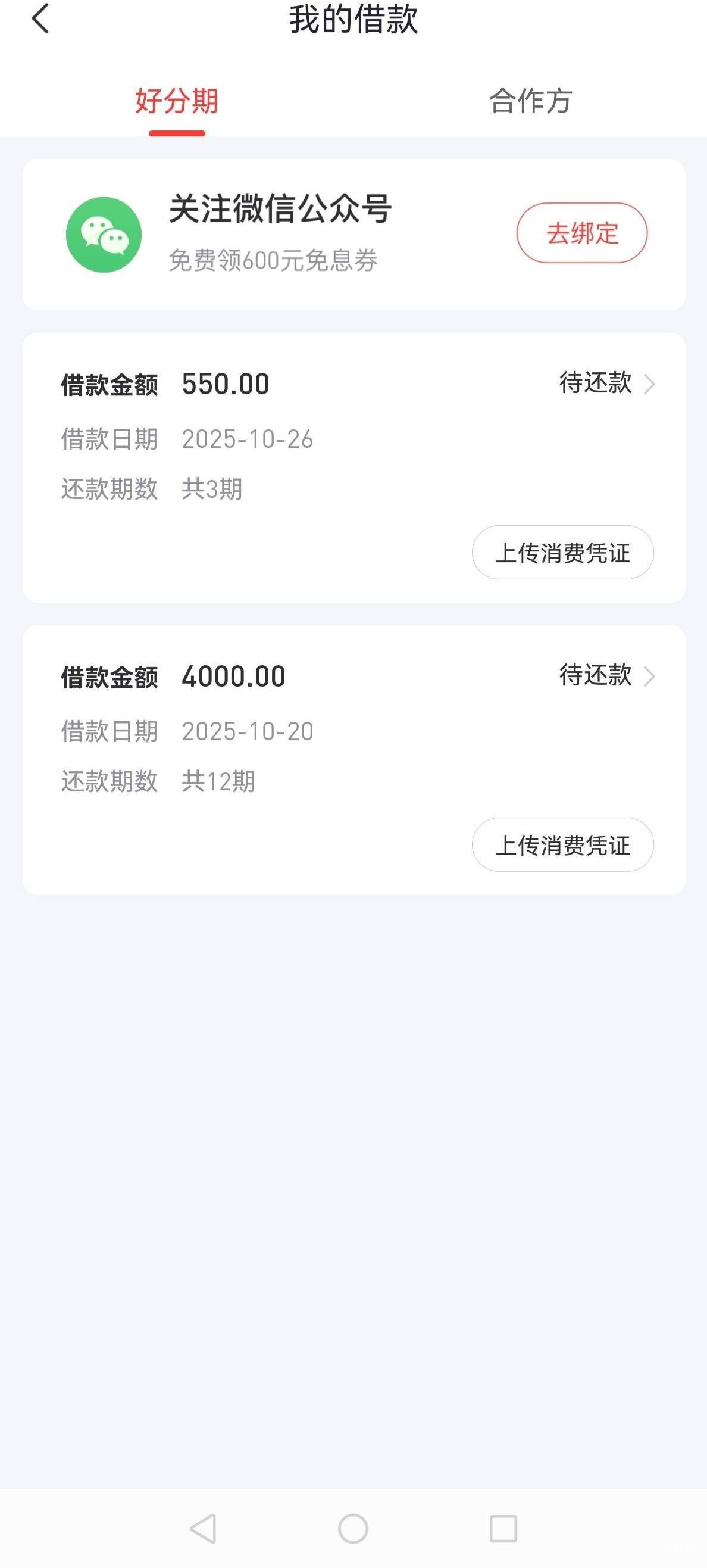Upload 消费凭证 for the 550.00 loan
Screen dimensions: 707x1568
[562, 553]
